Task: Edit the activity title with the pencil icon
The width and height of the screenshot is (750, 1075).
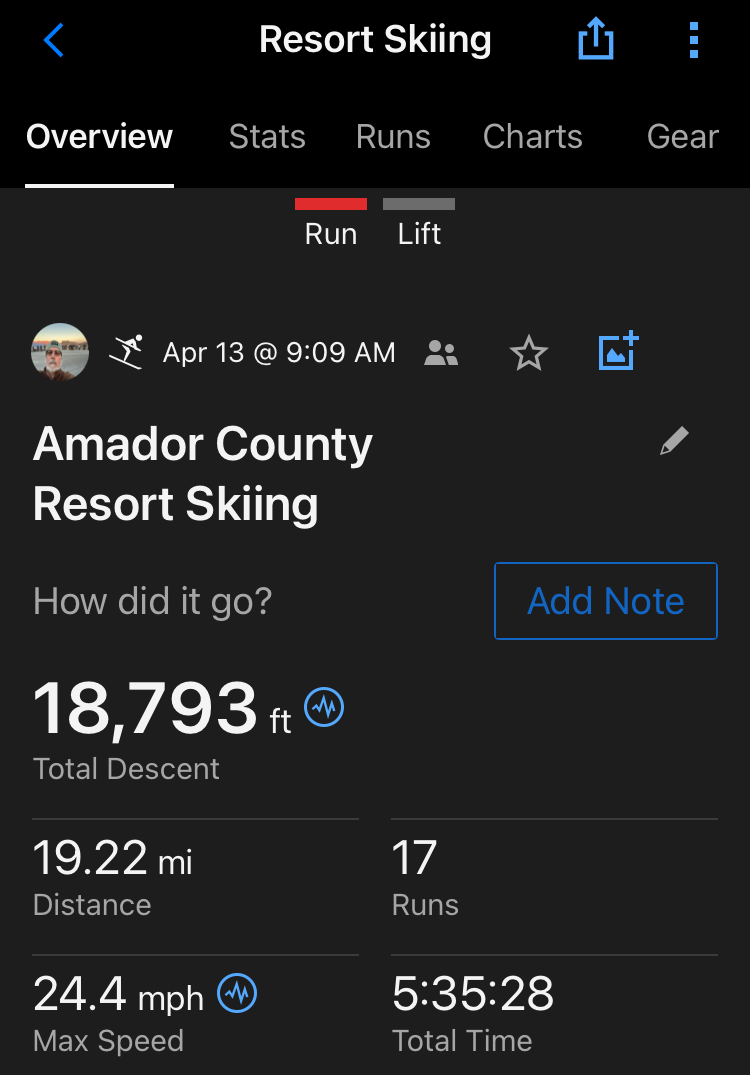Action: (x=673, y=439)
